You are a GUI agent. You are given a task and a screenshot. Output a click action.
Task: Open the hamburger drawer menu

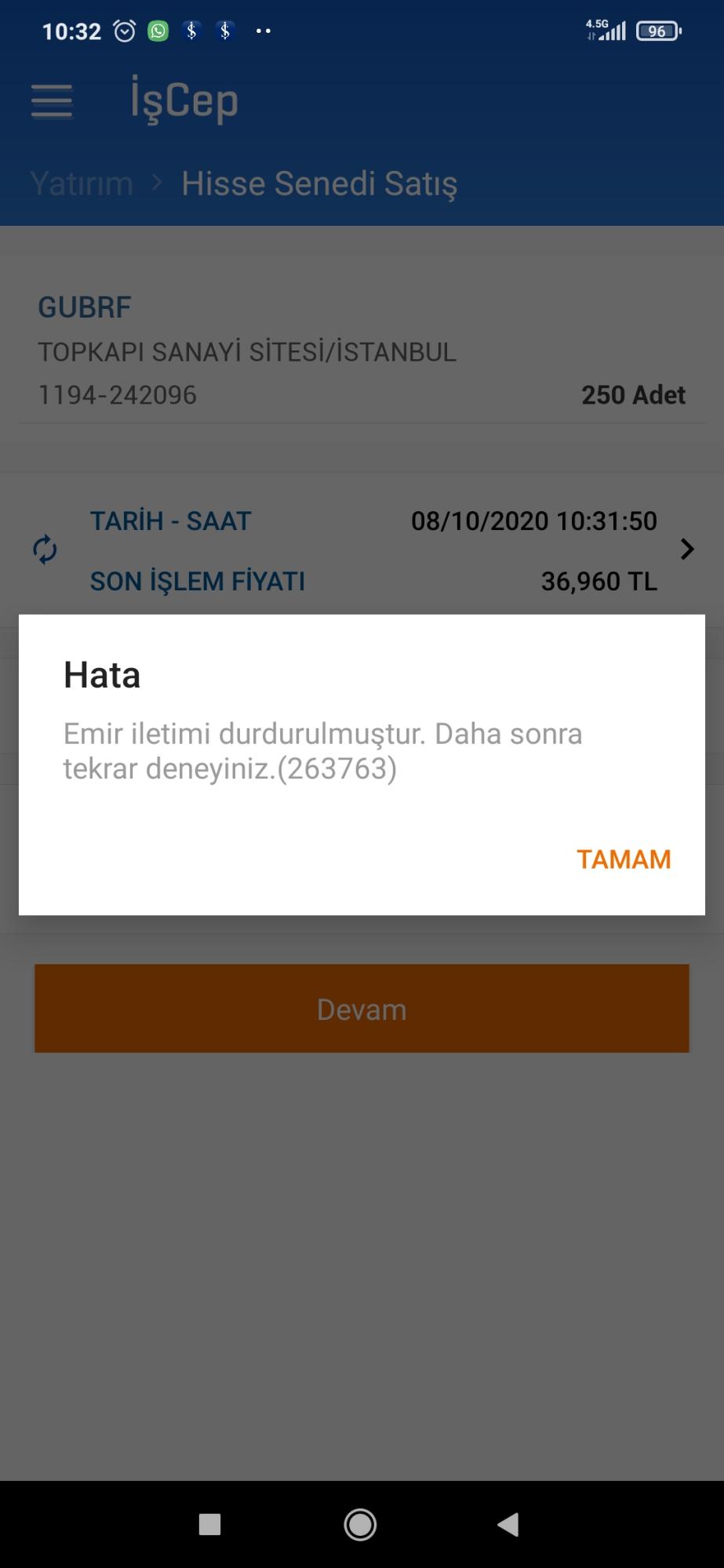52,102
